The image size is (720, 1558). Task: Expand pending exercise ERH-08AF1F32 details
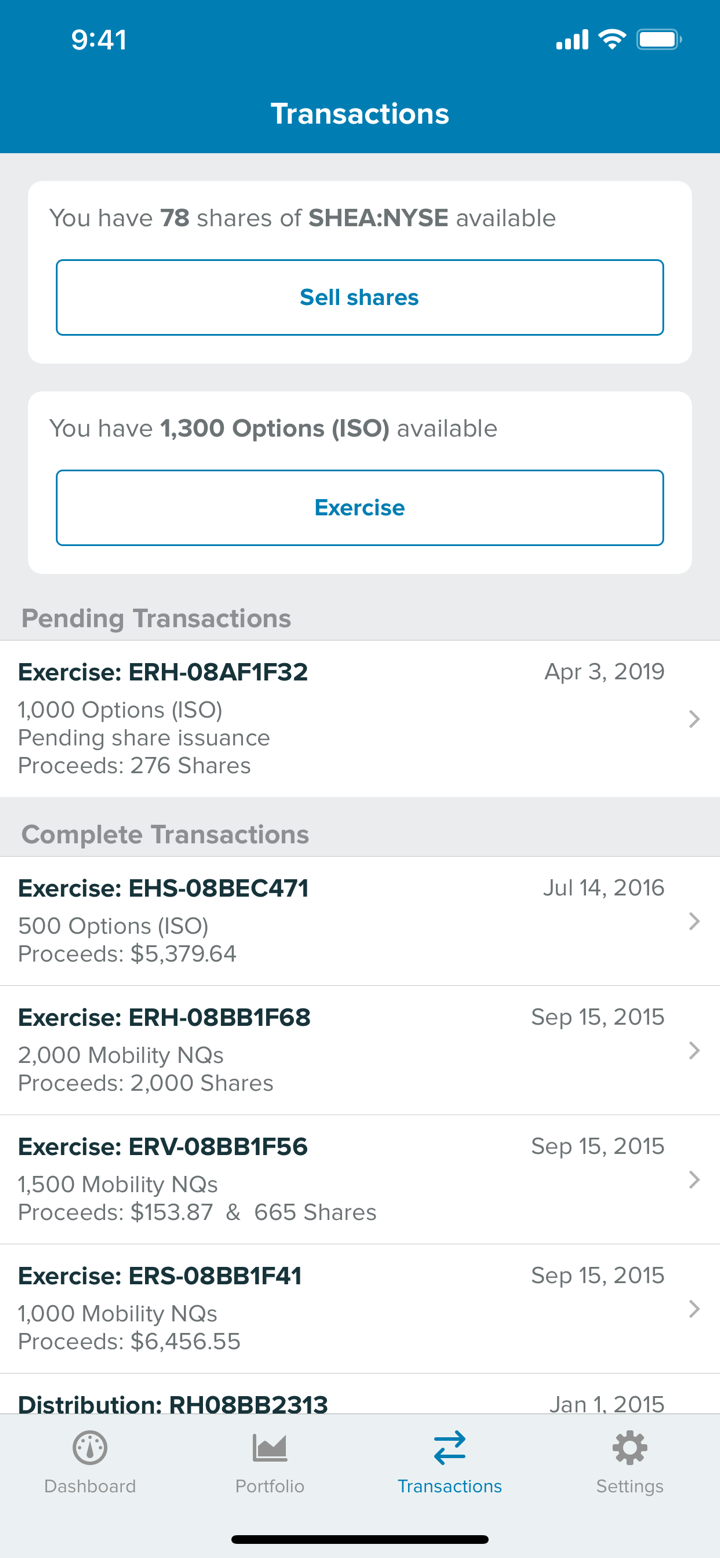694,718
